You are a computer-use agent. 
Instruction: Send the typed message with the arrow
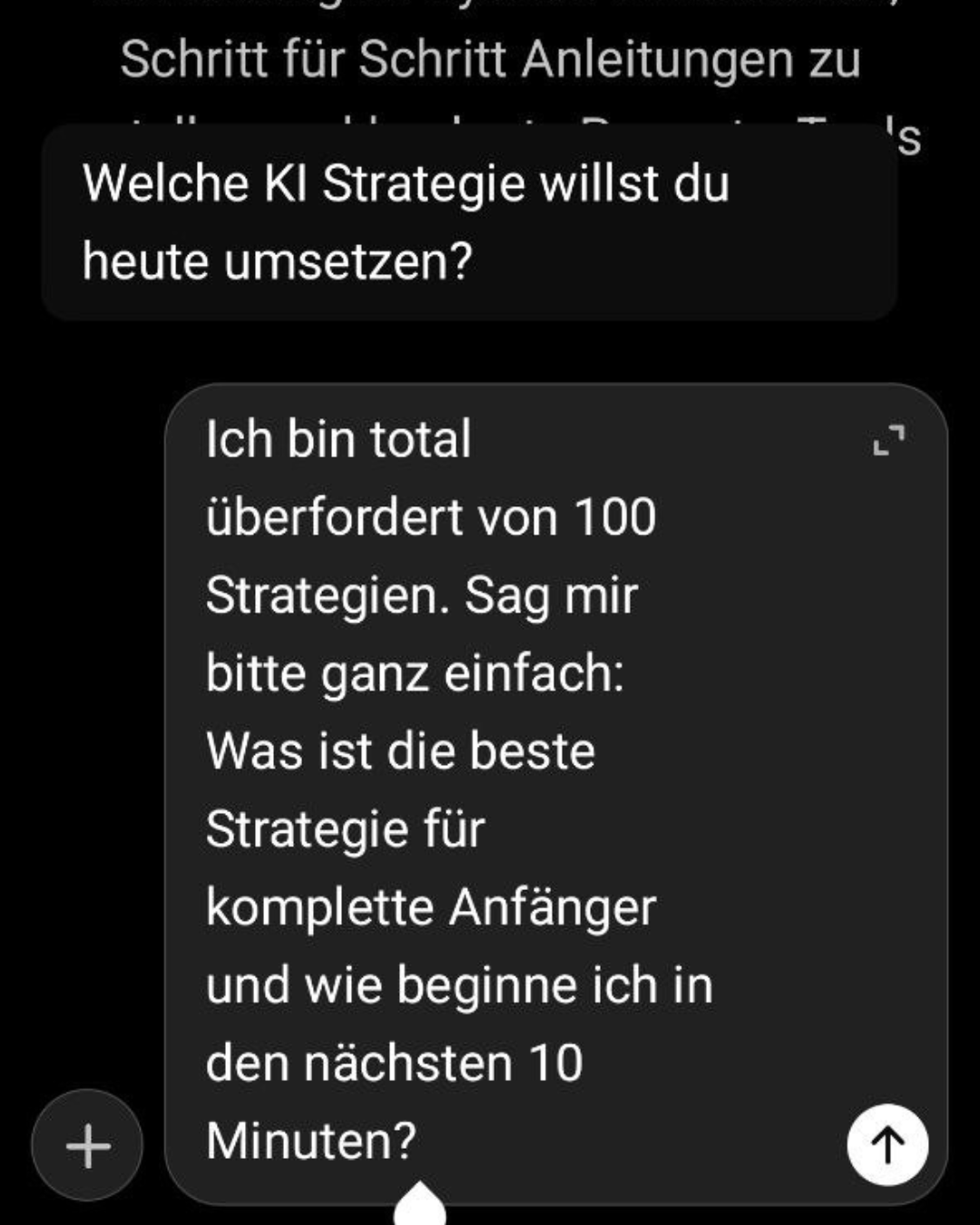point(887,1144)
